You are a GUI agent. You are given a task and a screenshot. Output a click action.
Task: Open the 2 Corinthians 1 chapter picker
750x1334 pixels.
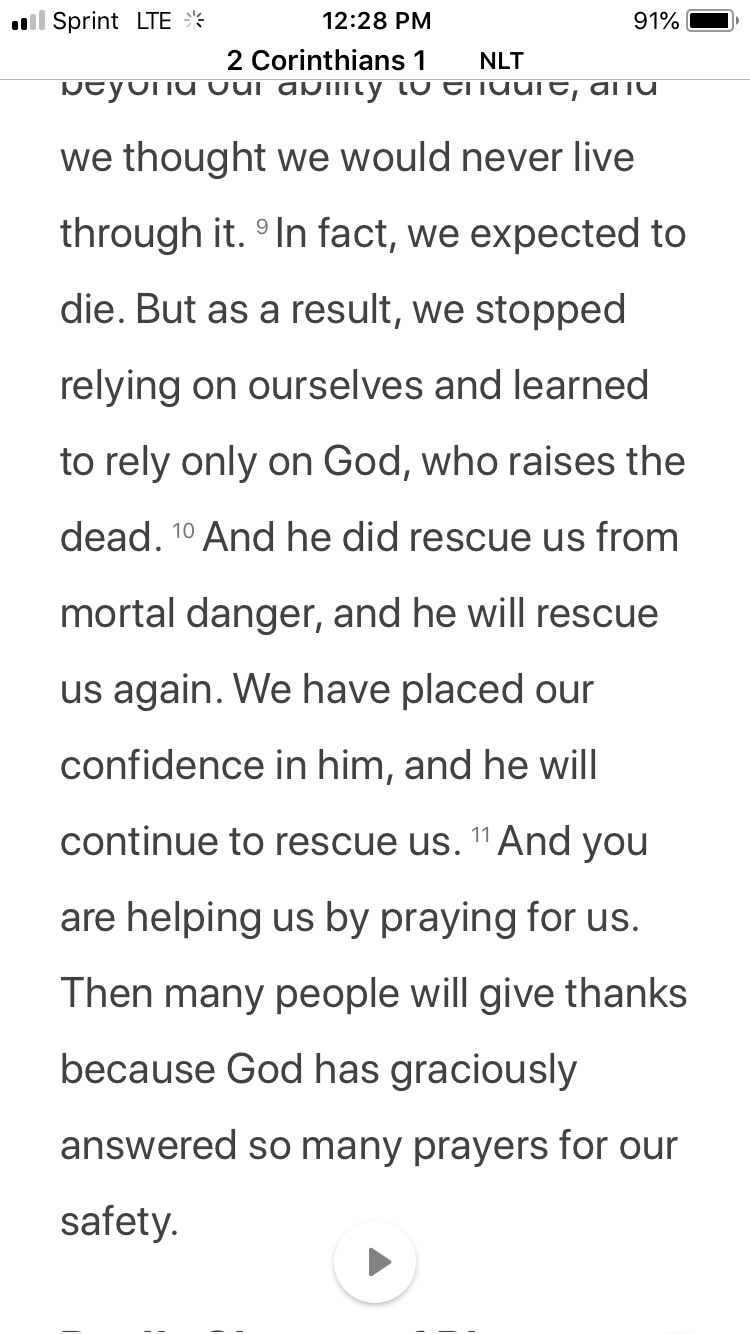[x=326, y=60]
